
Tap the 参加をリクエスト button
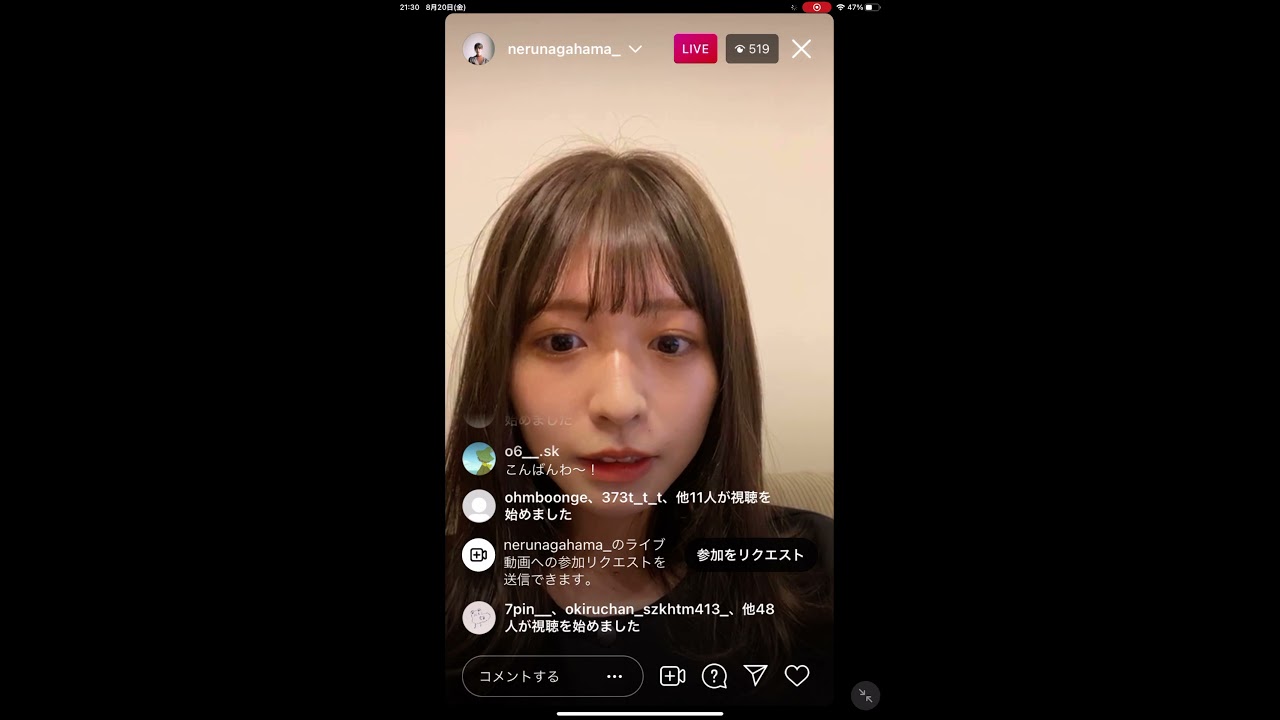pyautogui.click(x=750, y=555)
